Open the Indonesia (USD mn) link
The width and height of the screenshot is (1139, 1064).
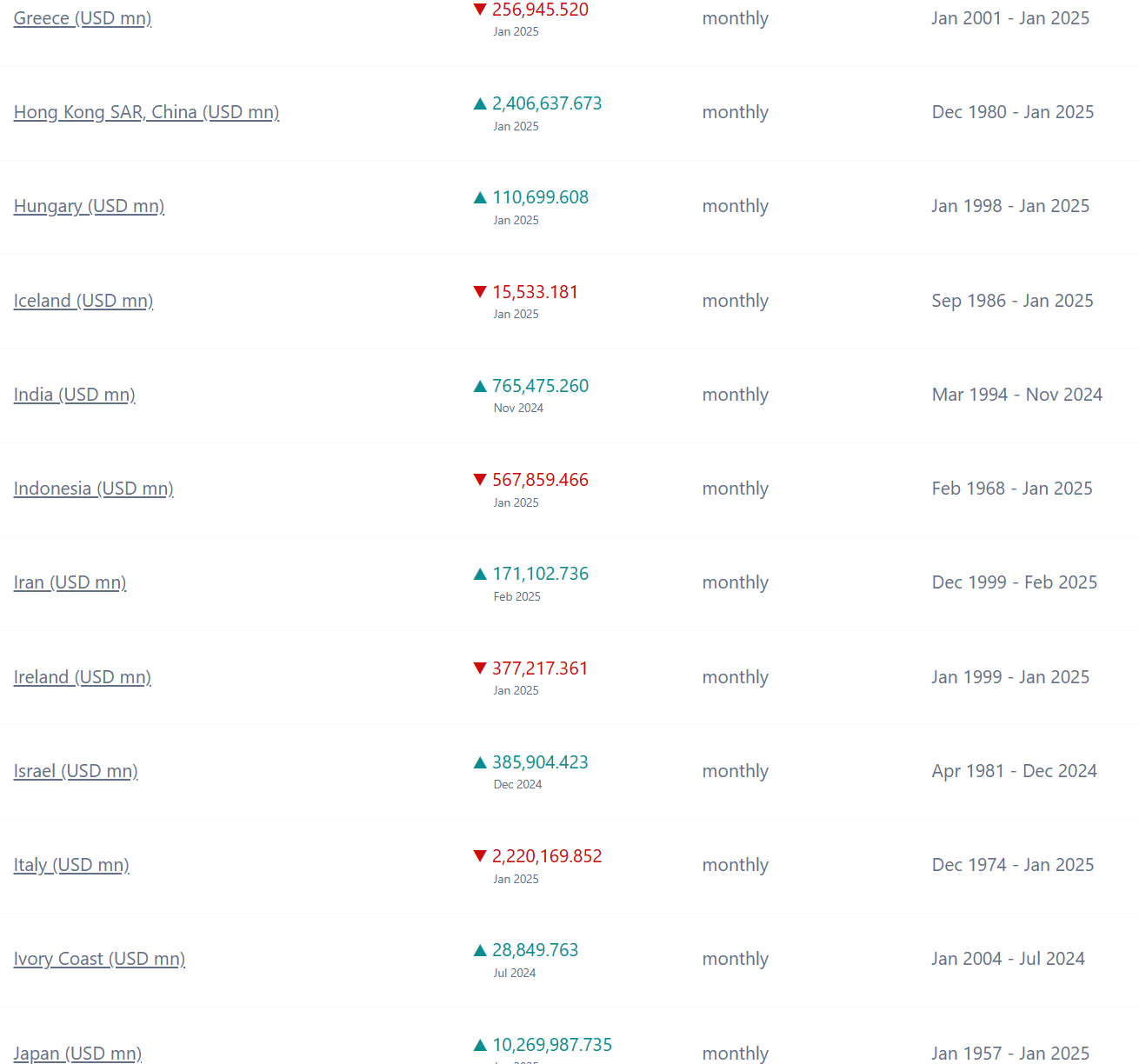94,489
